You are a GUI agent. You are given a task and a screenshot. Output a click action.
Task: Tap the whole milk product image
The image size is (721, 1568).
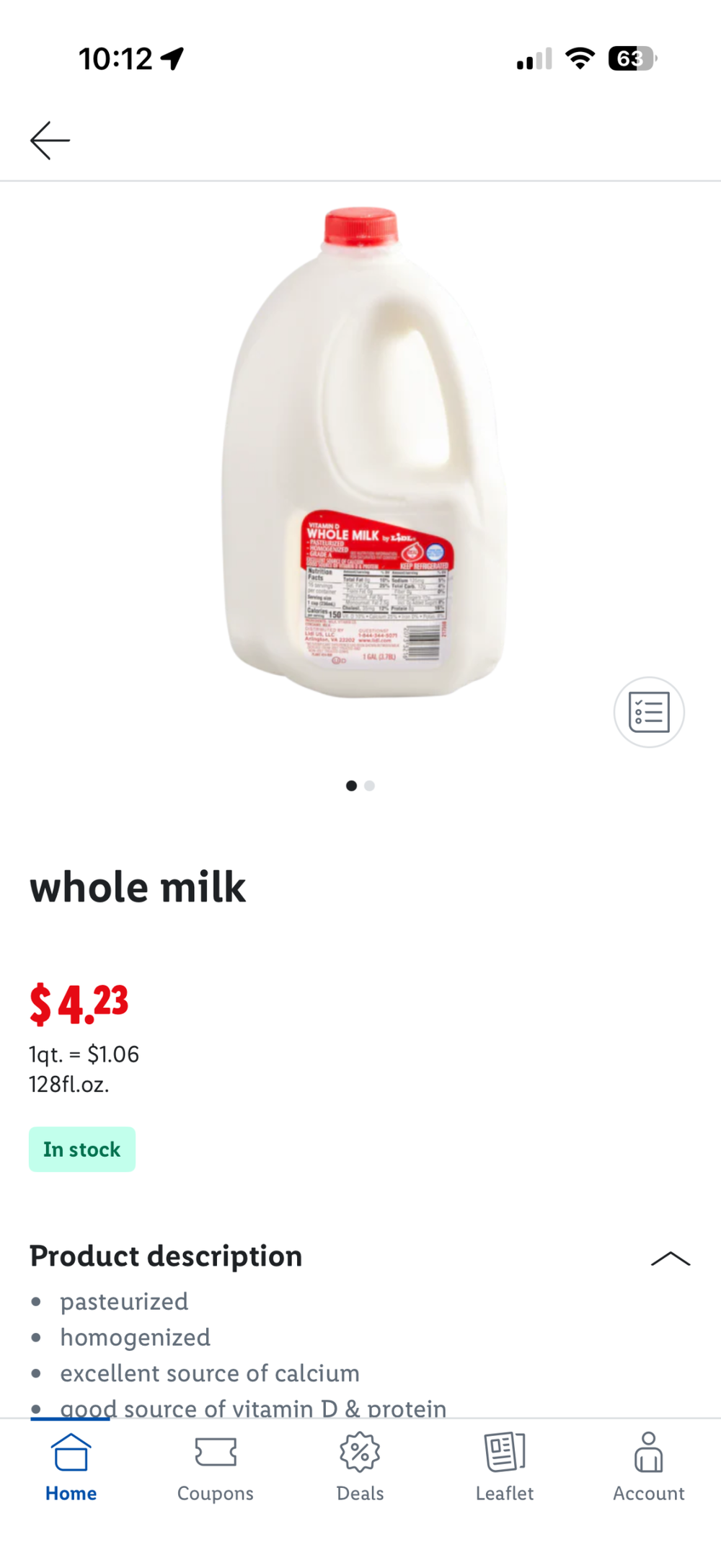(x=363, y=453)
